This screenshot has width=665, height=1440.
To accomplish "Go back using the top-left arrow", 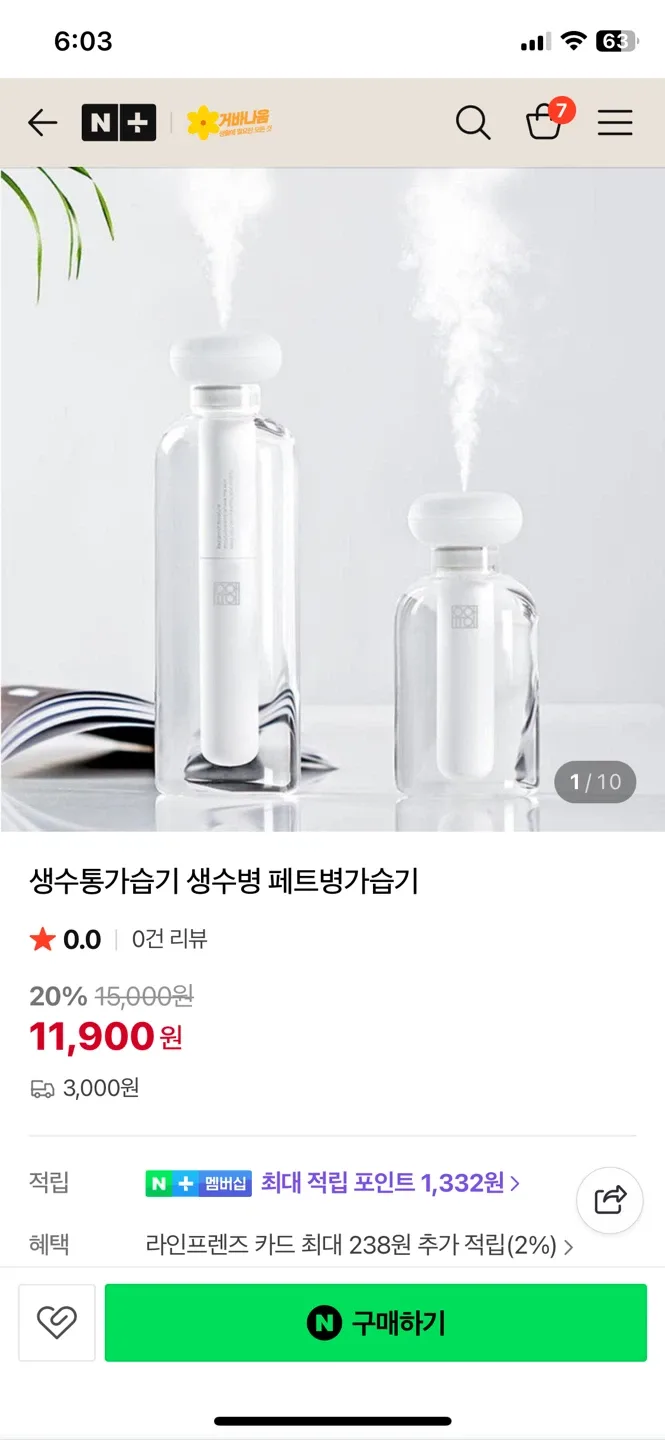I will coord(42,123).
